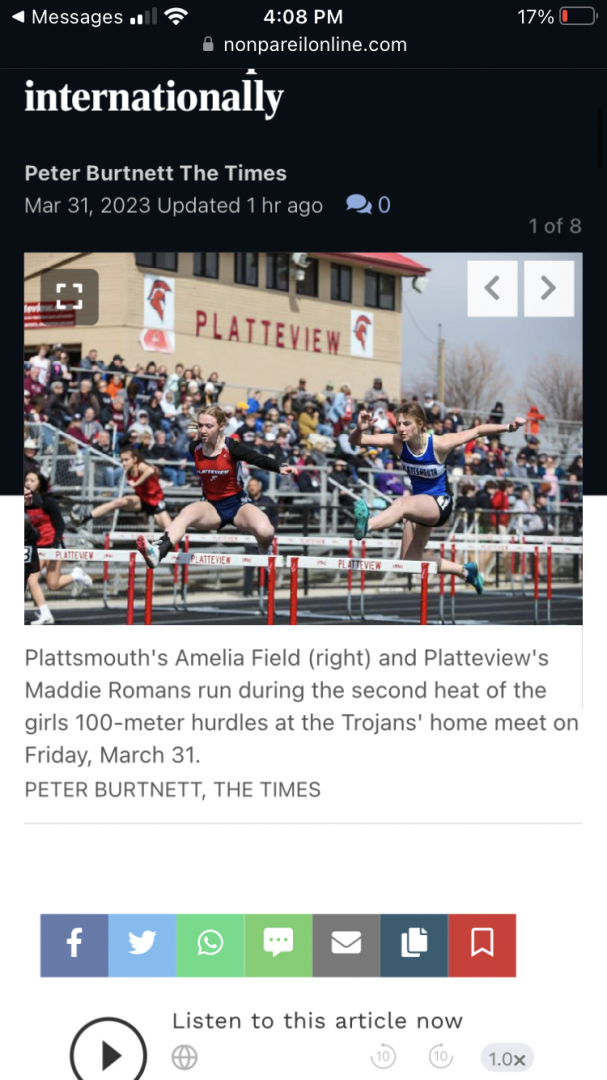
Task: Open audio language globe icon
Action: coord(185,1057)
